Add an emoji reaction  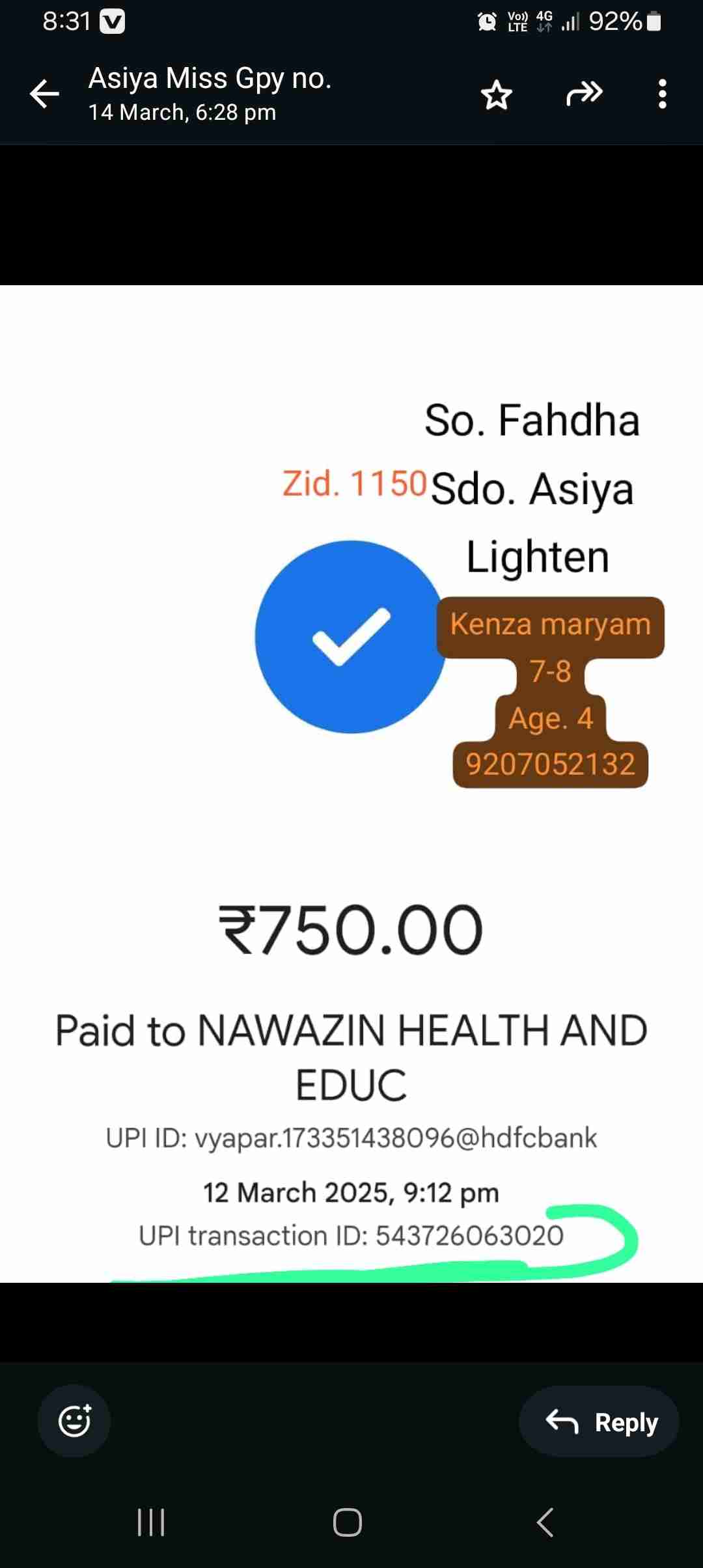74,1421
